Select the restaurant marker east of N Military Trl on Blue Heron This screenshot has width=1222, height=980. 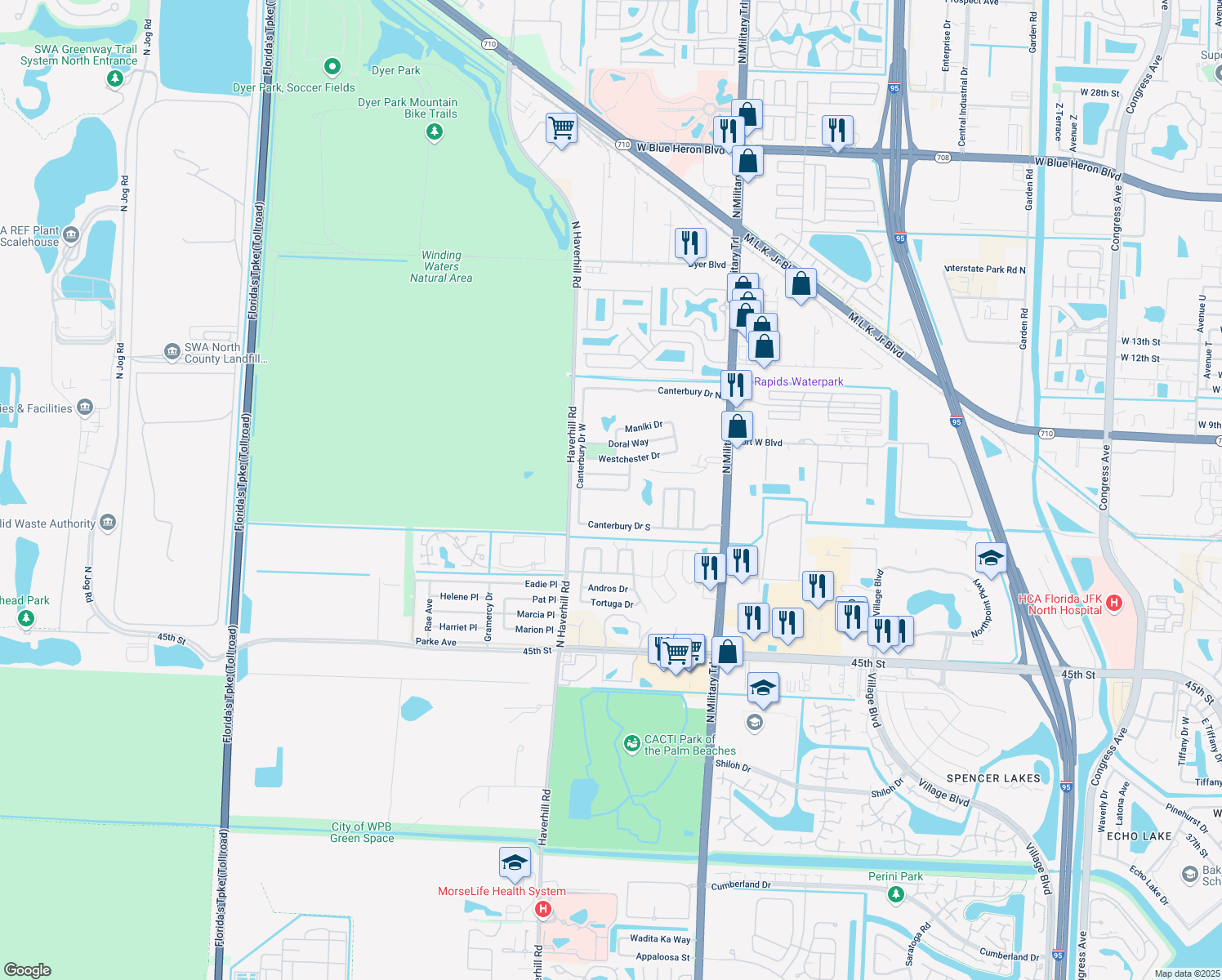pos(837,130)
